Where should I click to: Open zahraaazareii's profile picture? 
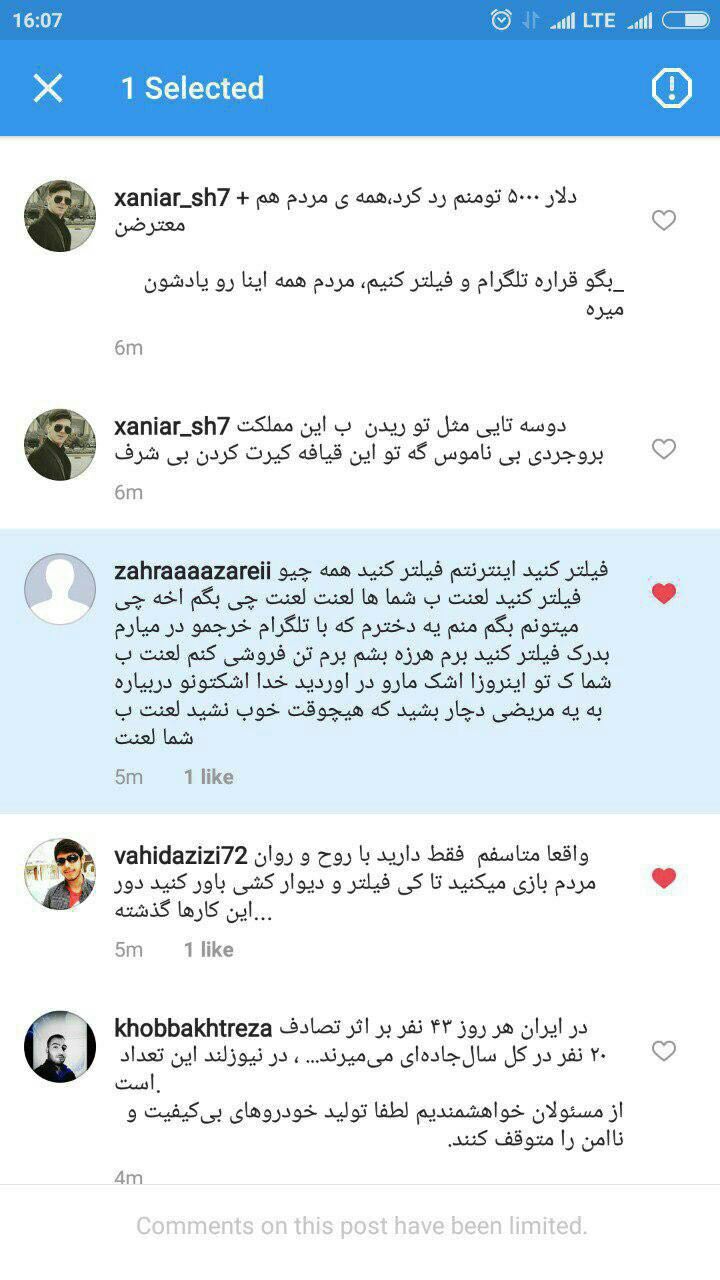coord(60,589)
